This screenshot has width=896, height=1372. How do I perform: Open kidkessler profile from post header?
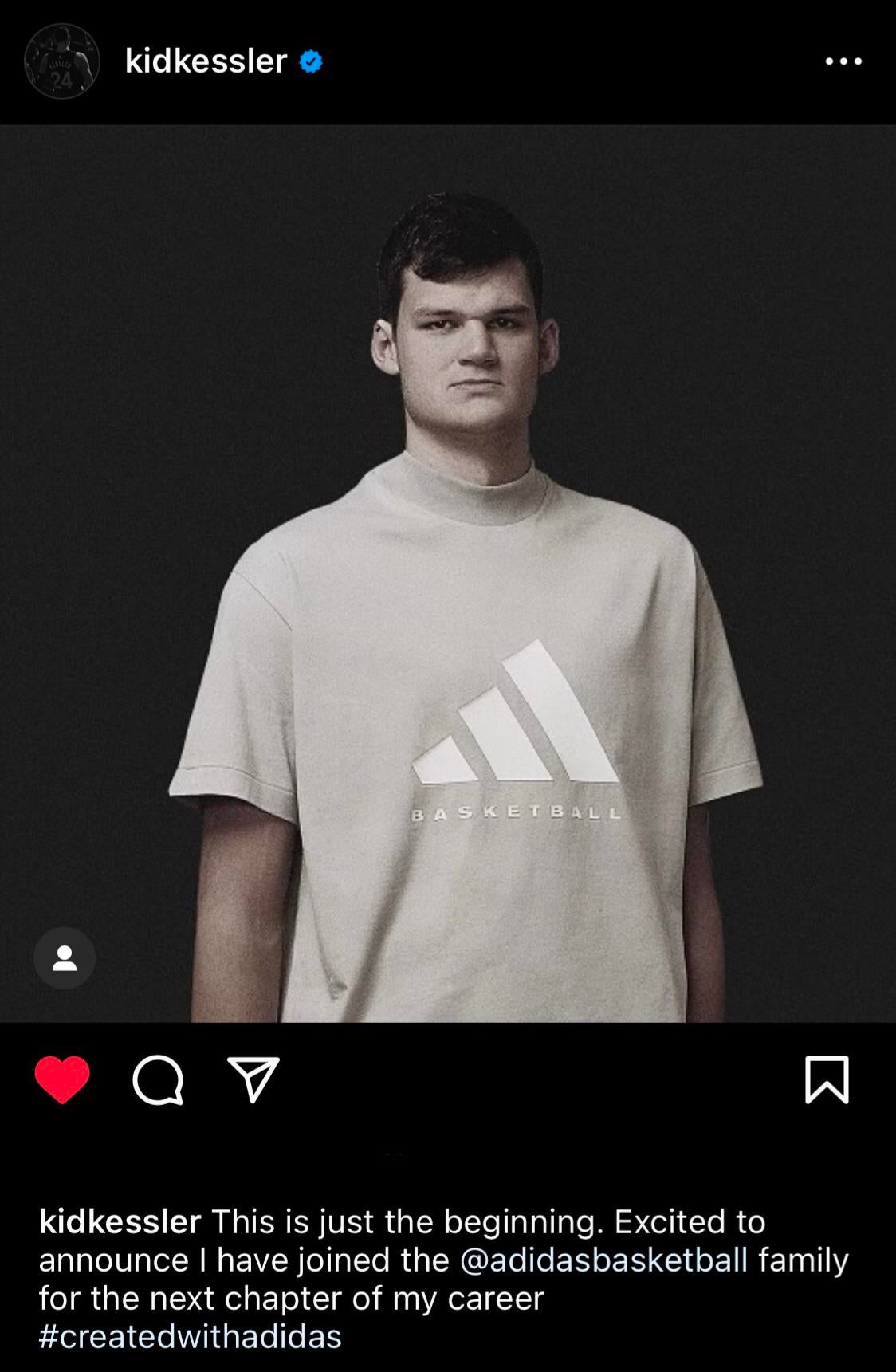pyautogui.click(x=206, y=61)
